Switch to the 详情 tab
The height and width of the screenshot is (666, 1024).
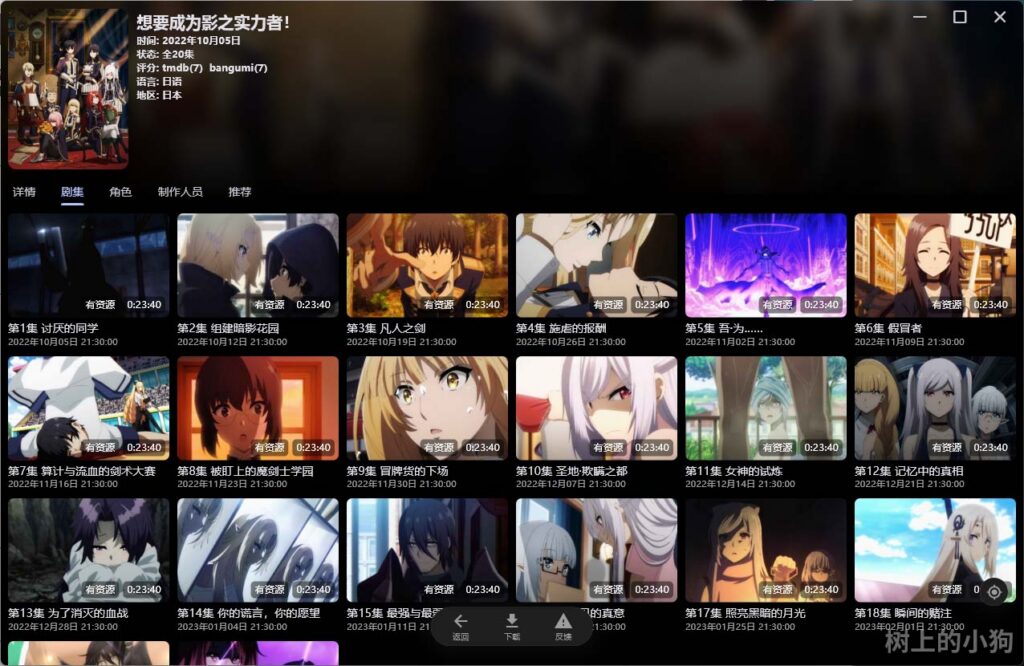click(x=24, y=192)
